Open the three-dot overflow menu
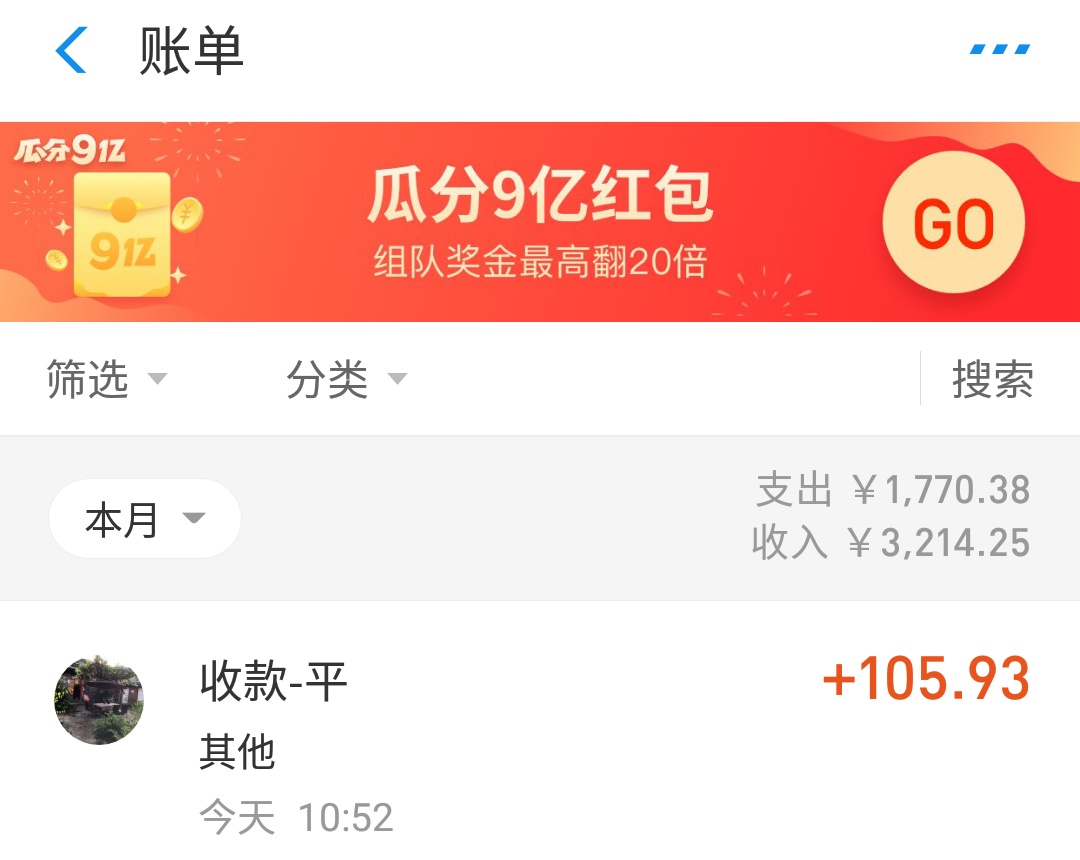 tap(1000, 49)
